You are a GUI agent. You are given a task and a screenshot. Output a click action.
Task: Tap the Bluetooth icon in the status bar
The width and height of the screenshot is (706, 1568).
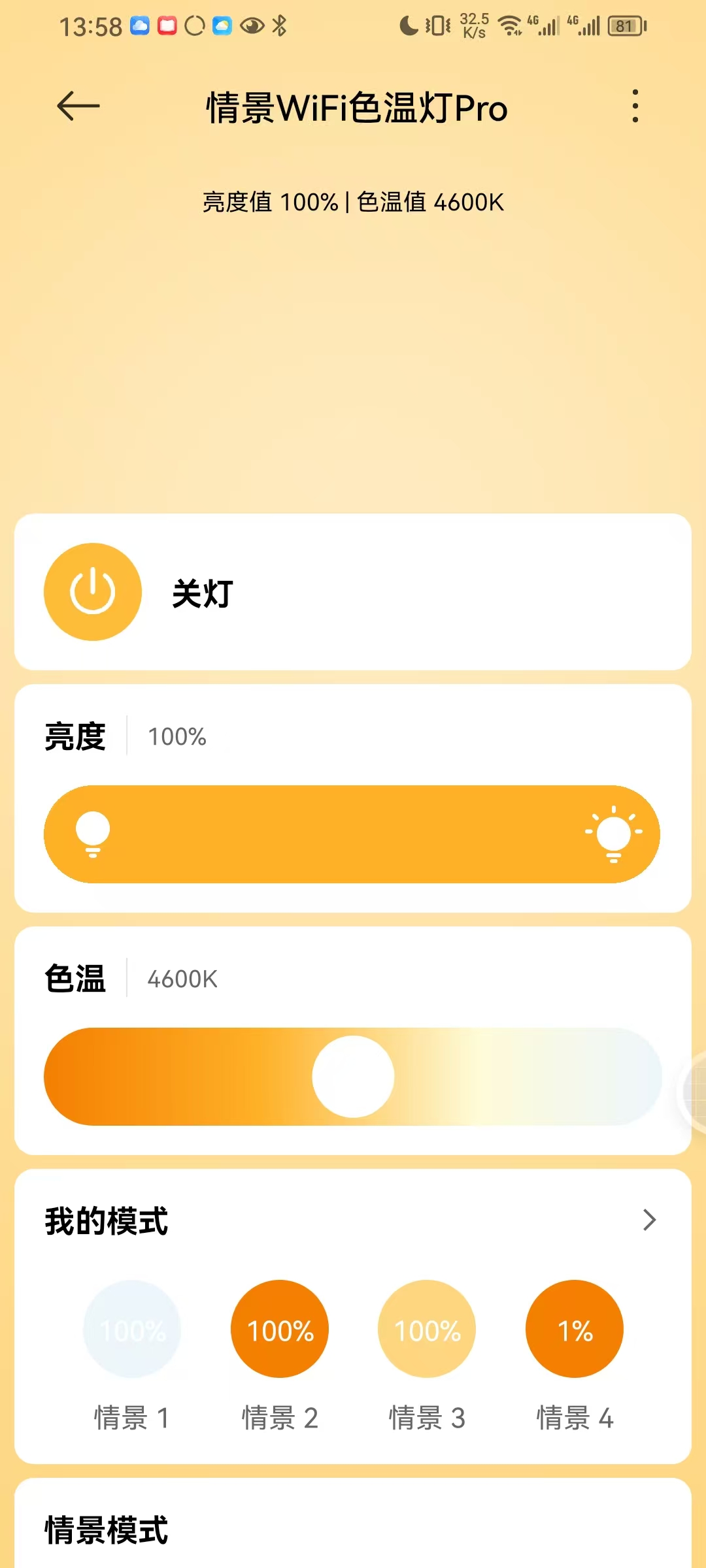pos(281,25)
